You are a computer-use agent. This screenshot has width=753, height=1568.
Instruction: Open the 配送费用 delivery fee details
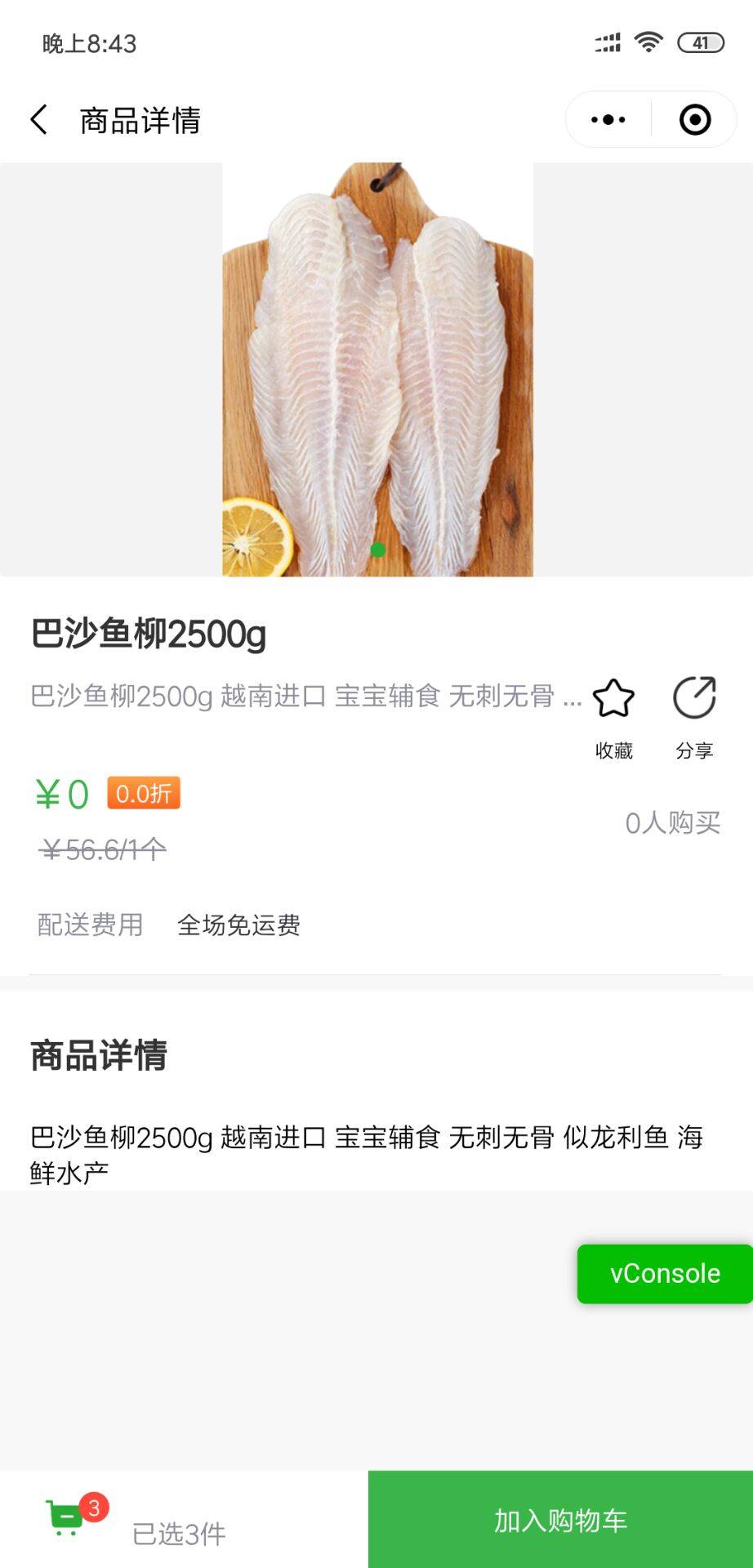point(90,925)
